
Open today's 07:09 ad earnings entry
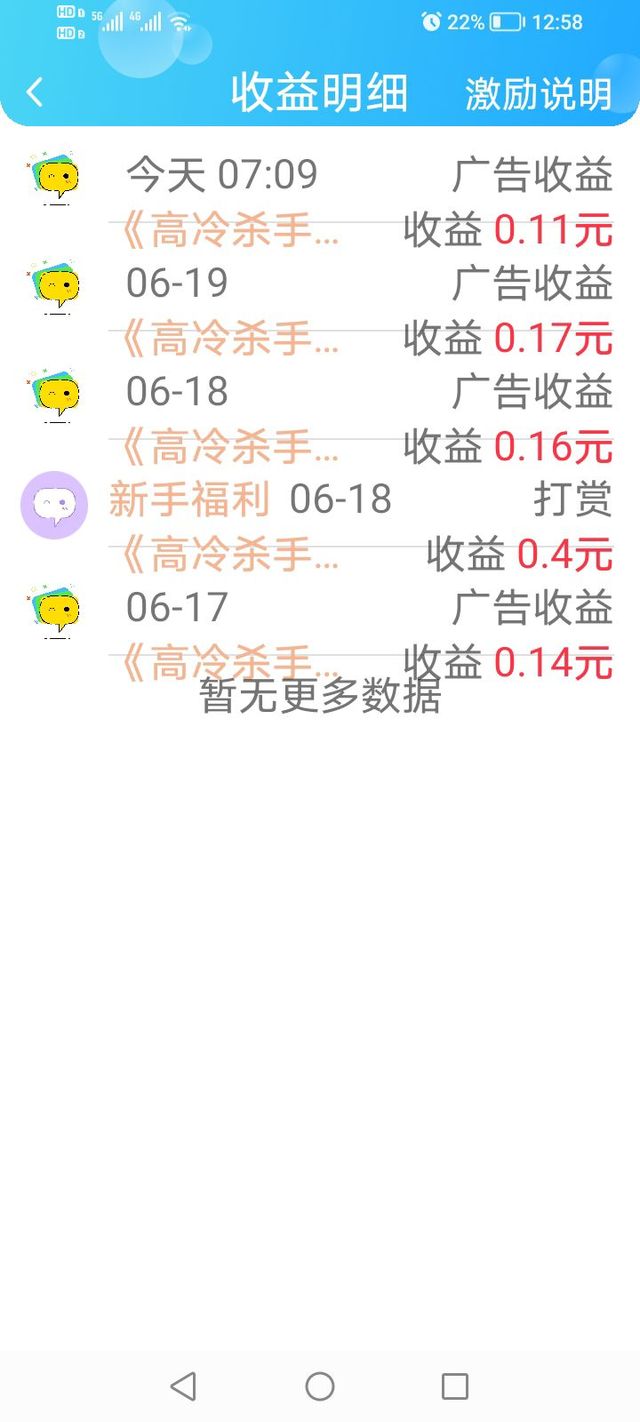(320, 203)
